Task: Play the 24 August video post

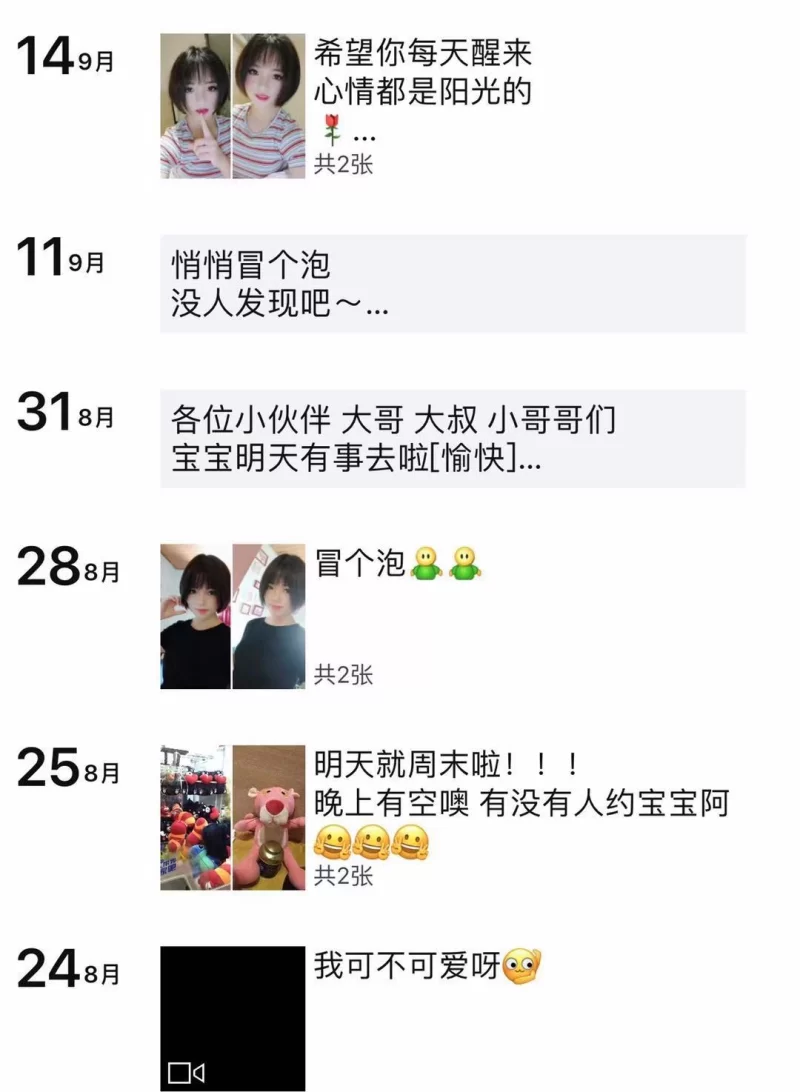Action: pos(233,1018)
